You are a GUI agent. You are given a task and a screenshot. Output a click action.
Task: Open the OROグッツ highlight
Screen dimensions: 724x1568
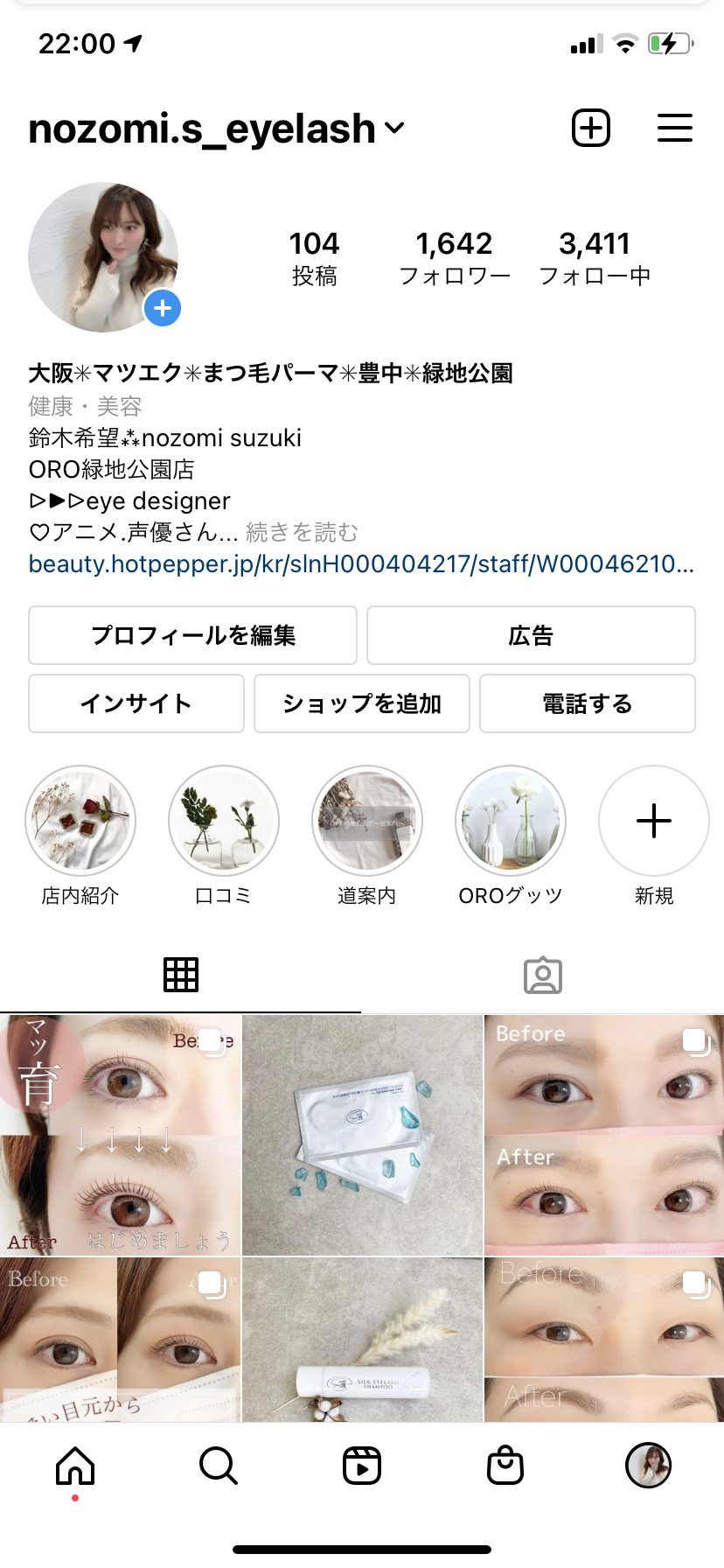(x=511, y=821)
